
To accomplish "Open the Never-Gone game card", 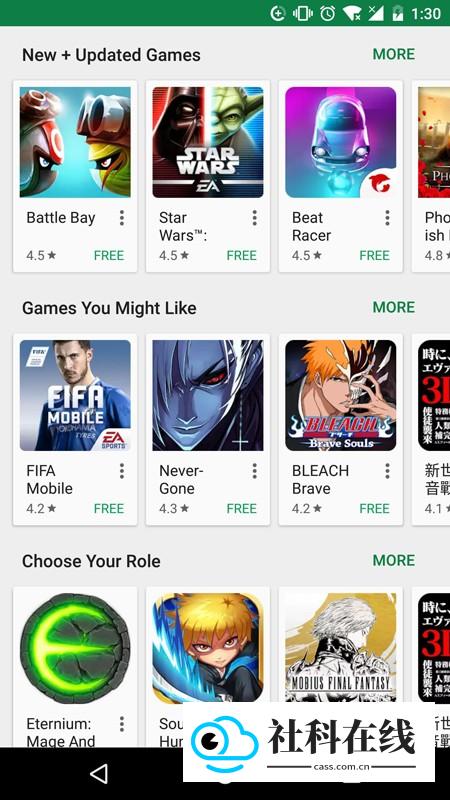I will pos(208,429).
